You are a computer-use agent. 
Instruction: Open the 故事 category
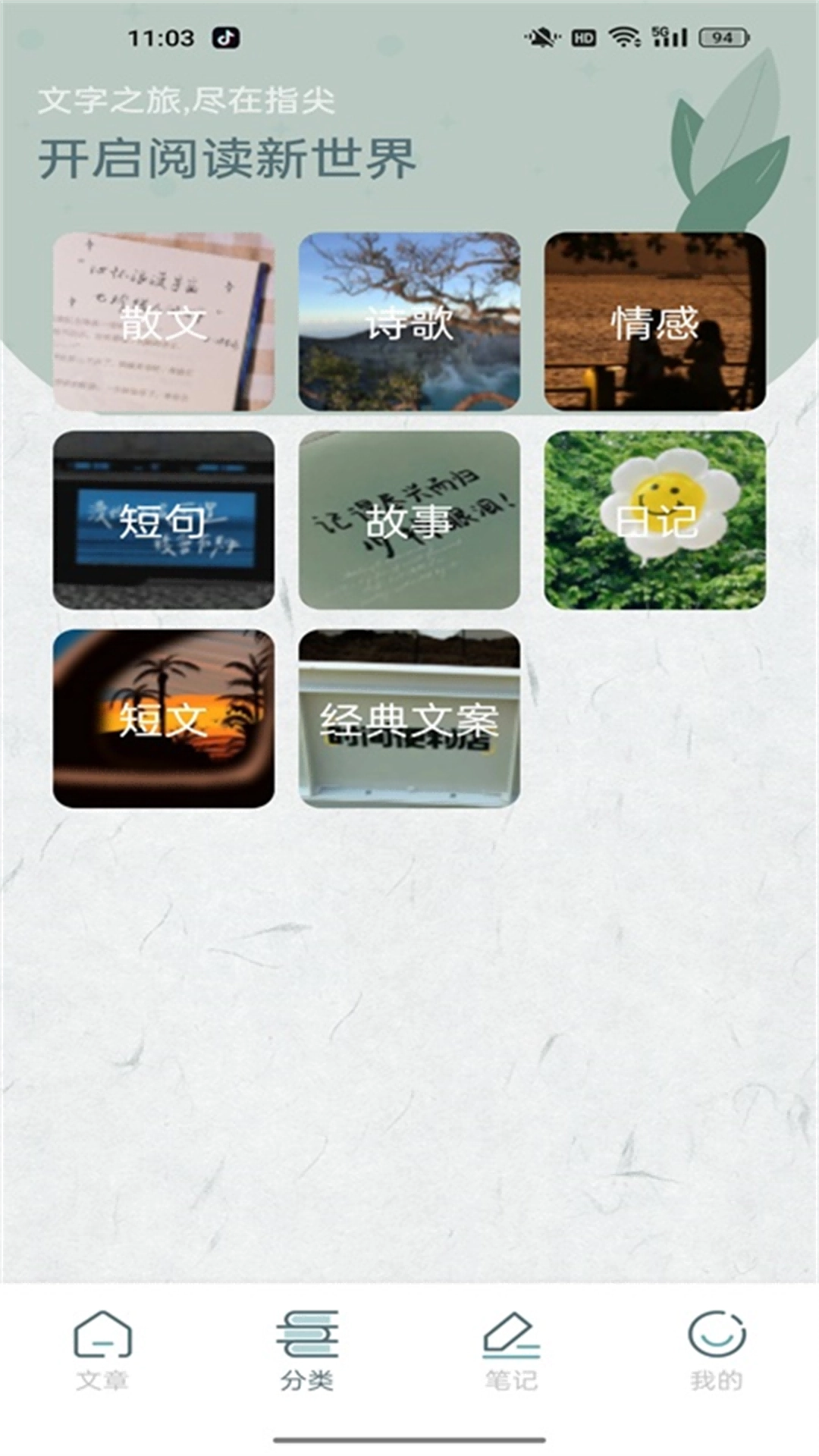(409, 522)
